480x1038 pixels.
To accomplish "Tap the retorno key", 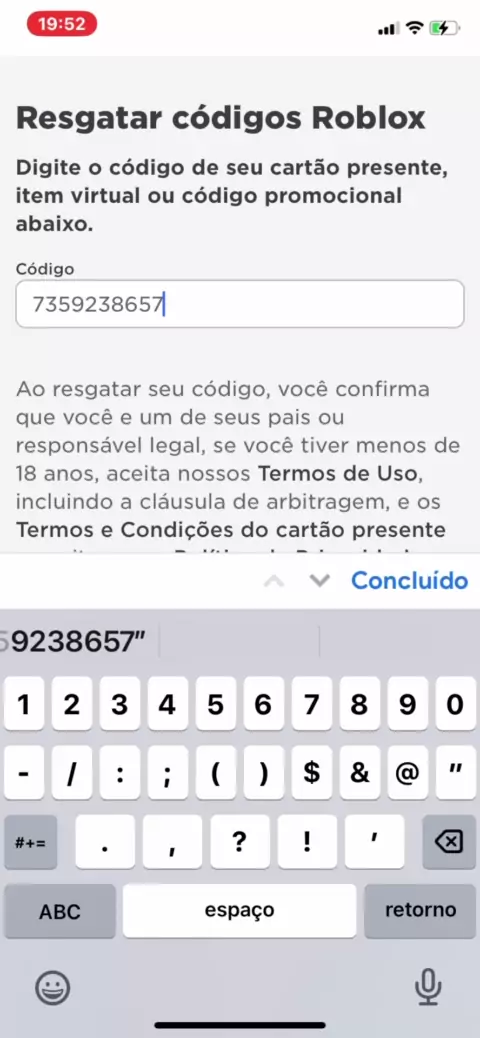I will tap(420, 911).
